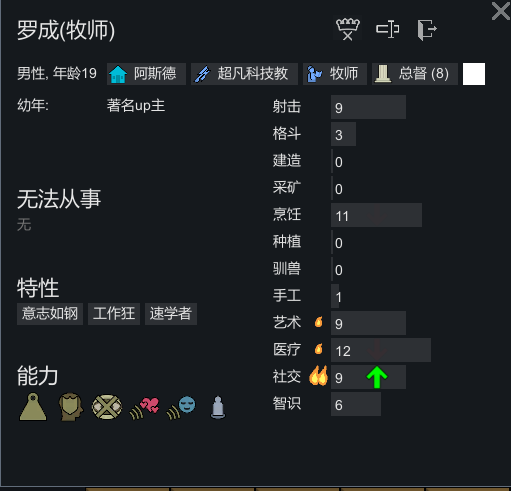511x491 pixels.
Task: Select the 速学者 trait
Action: coord(171,314)
